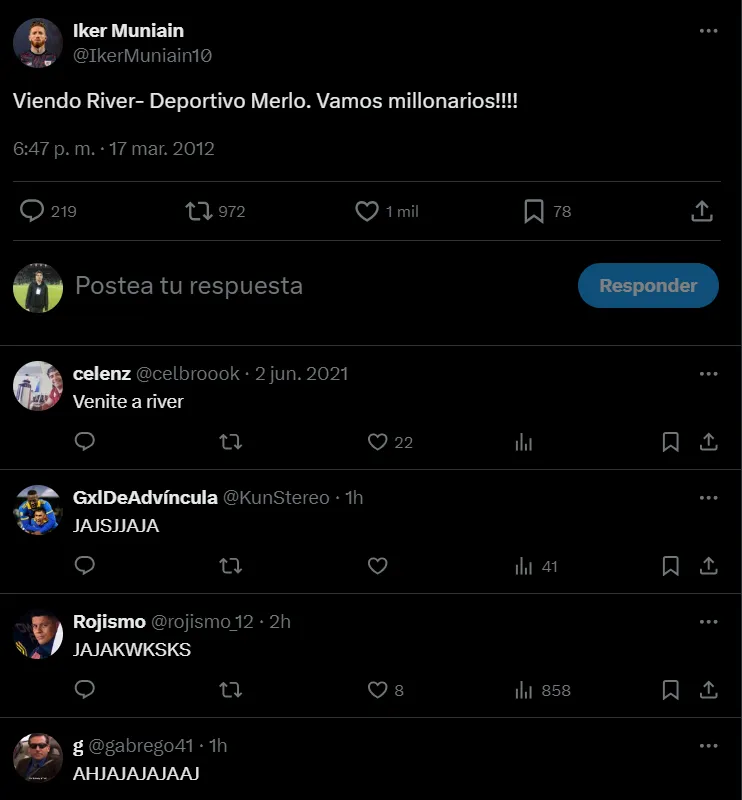View analytics on GxlDeAdvíncula's reply
The height and width of the screenshot is (800, 742).
click(x=522, y=566)
